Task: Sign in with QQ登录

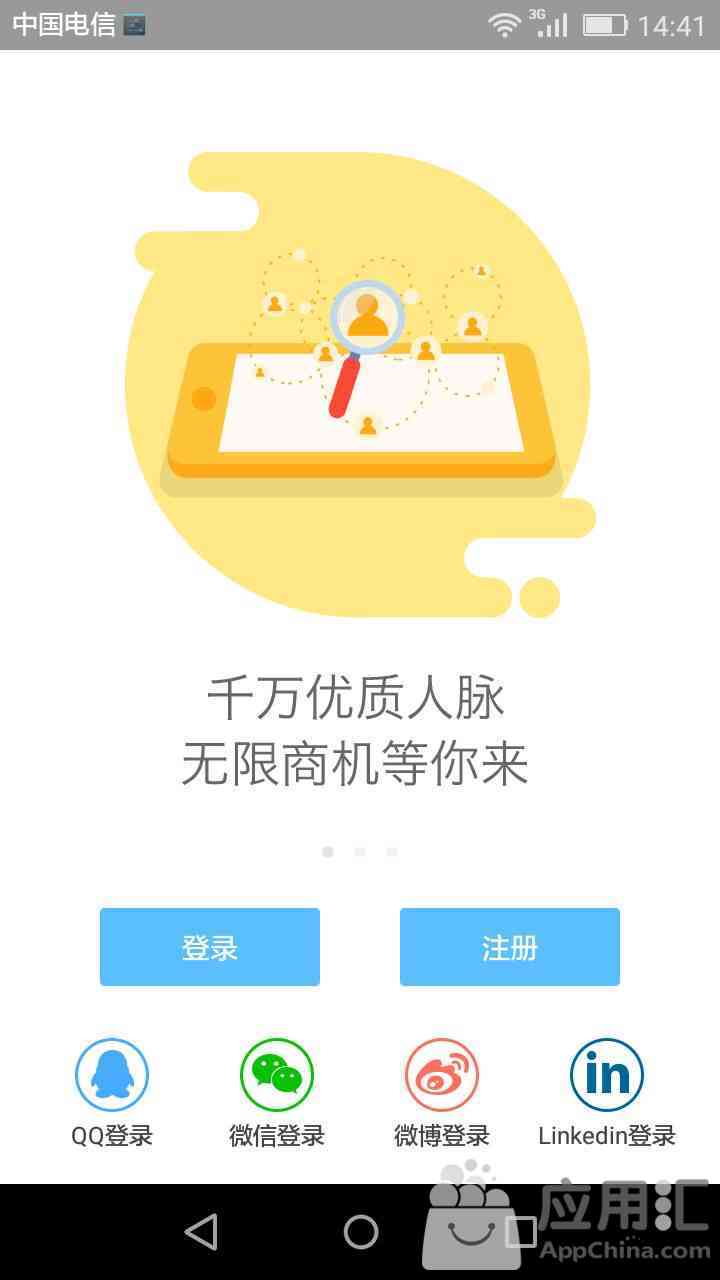Action: pyautogui.click(x=112, y=1076)
